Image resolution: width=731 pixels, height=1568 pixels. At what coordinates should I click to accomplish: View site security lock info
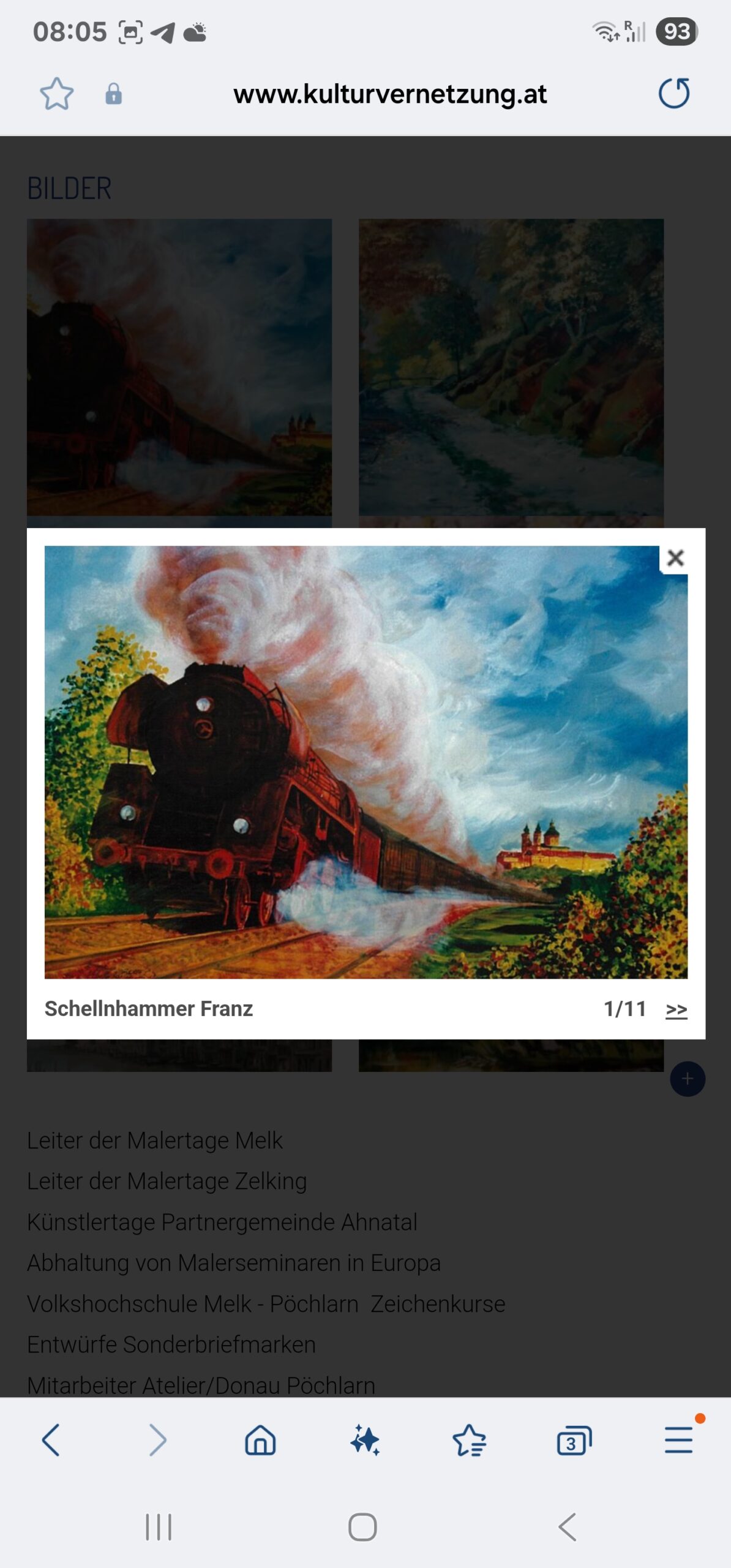[114, 94]
